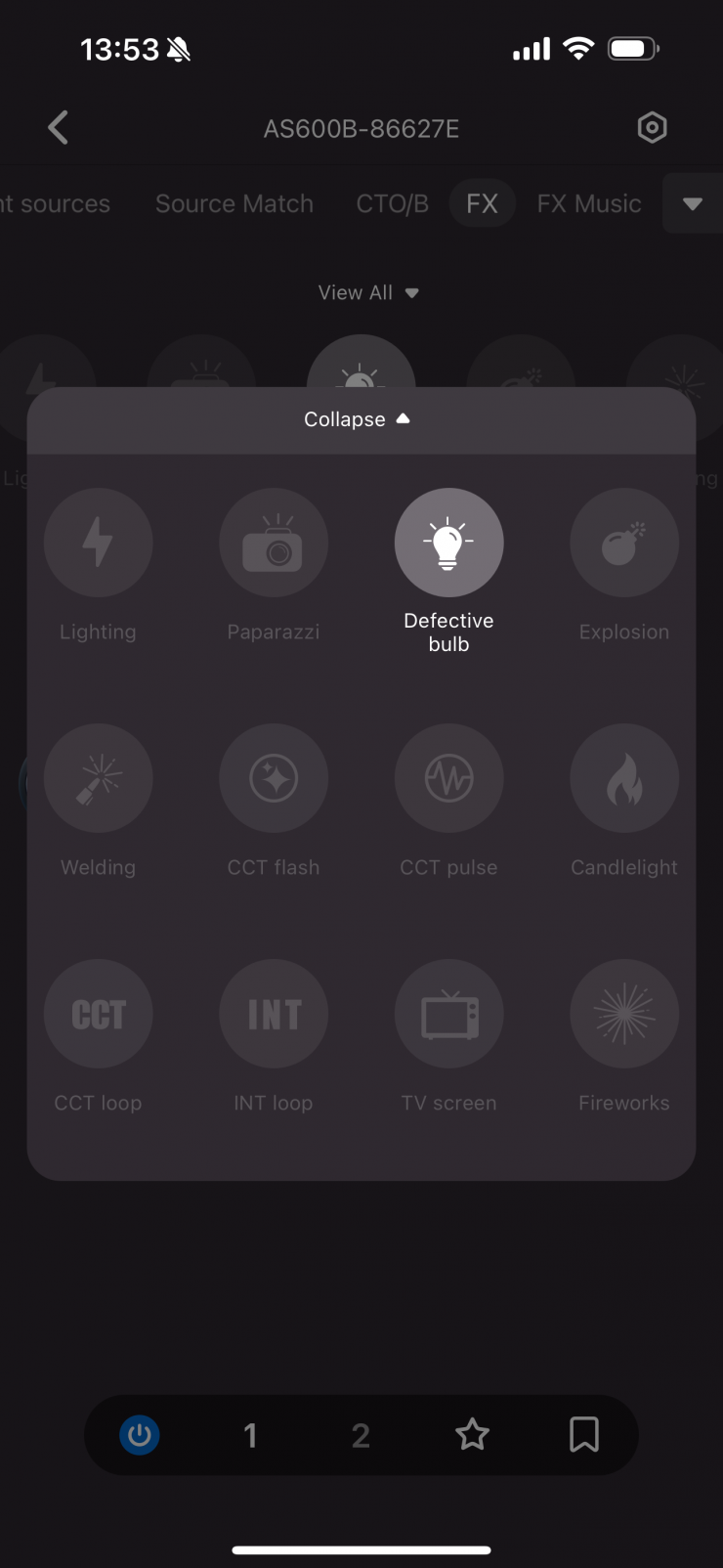Go back using the top-left arrow

coord(59,128)
